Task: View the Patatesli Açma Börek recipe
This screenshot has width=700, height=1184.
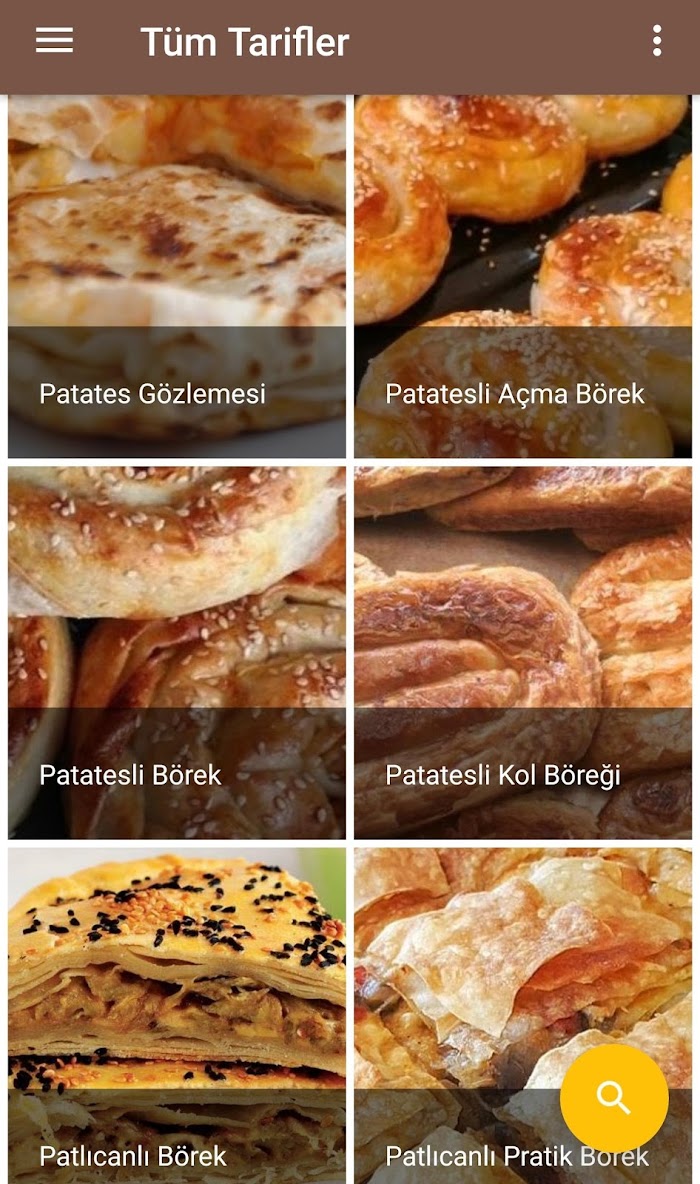Action: pos(523,276)
